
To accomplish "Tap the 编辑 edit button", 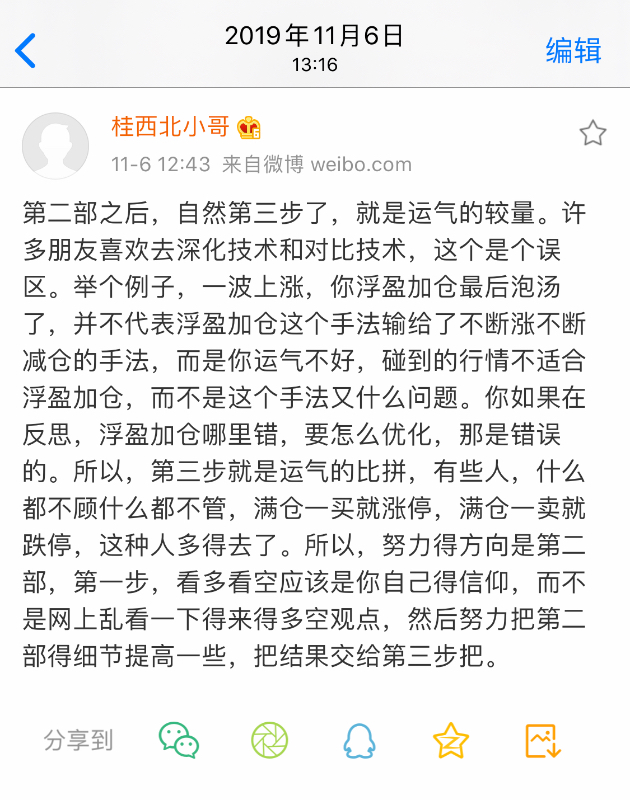I will click(x=573, y=50).
